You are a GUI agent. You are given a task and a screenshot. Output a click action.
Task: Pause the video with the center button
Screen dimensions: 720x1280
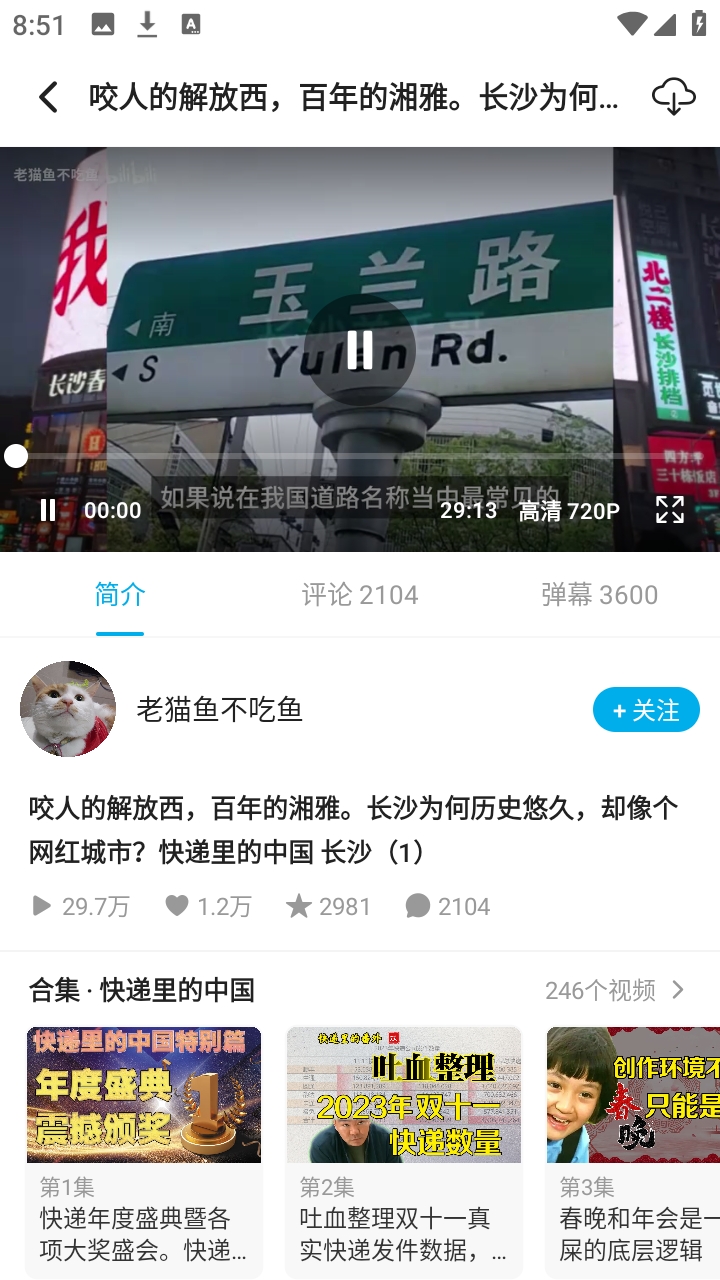pyautogui.click(x=360, y=350)
